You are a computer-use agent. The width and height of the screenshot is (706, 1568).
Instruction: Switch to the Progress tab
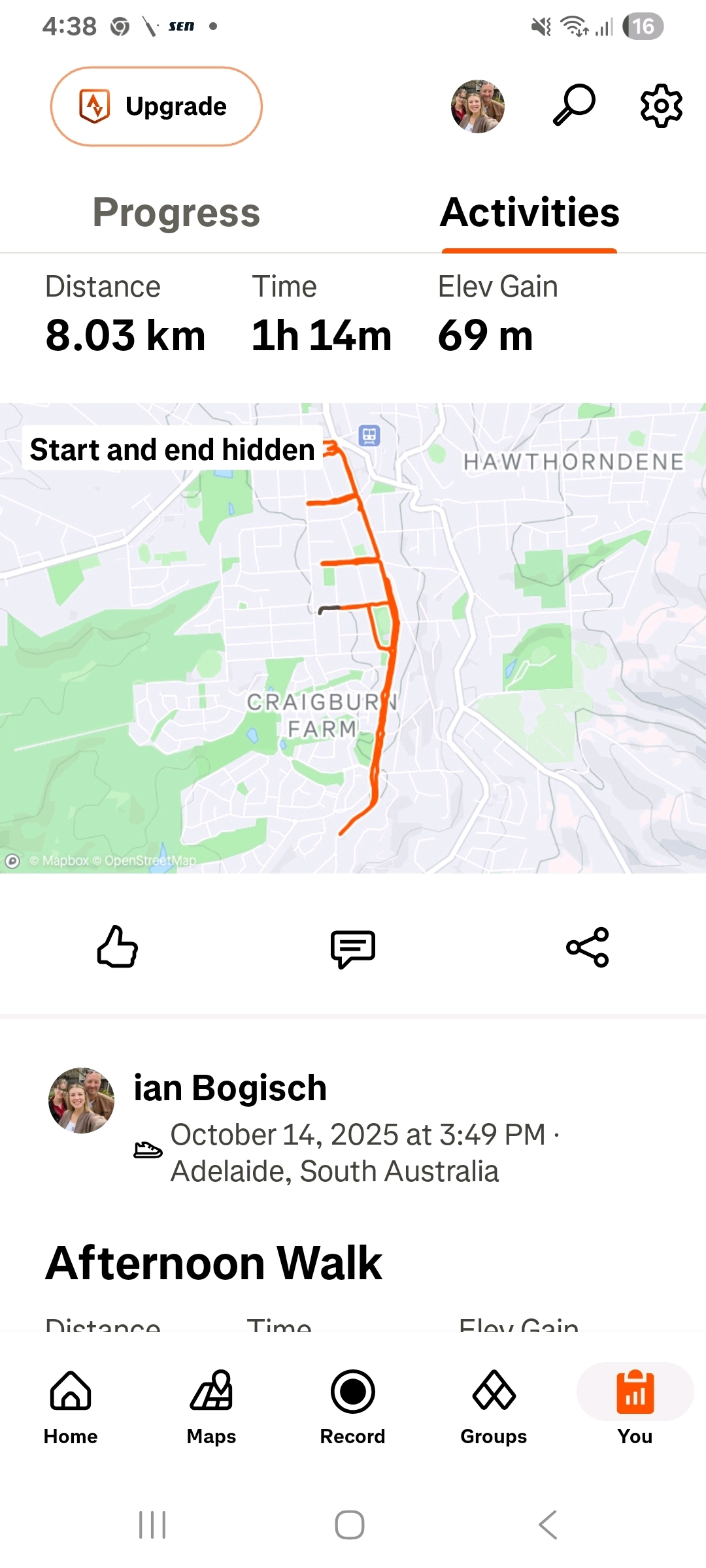(176, 213)
